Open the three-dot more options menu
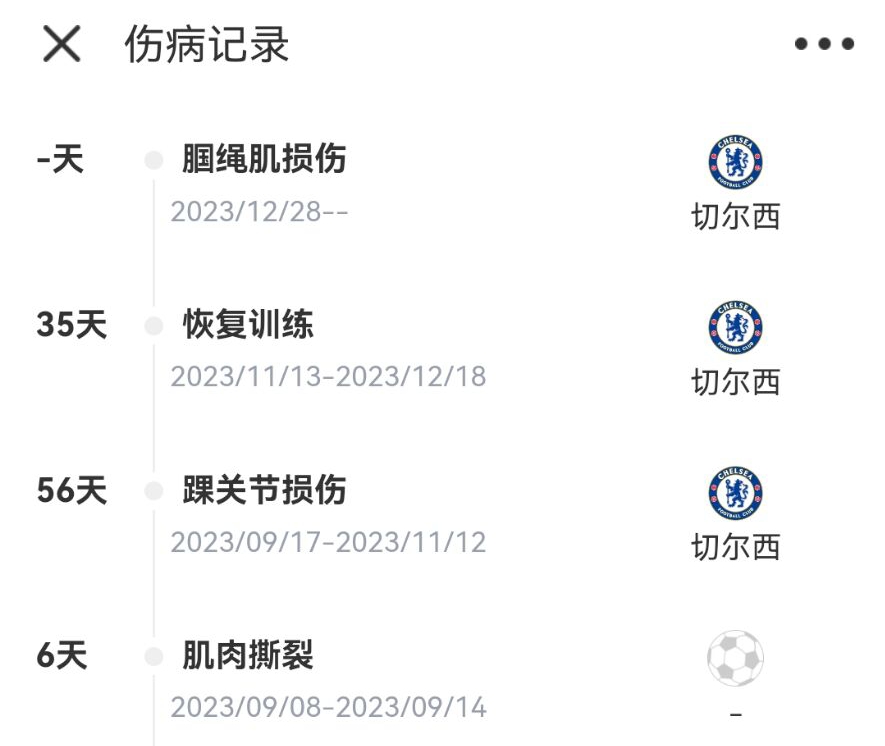Image resolution: width=885 pixels, height=746 pixels. pyautogui.click(x=824, y=44)
